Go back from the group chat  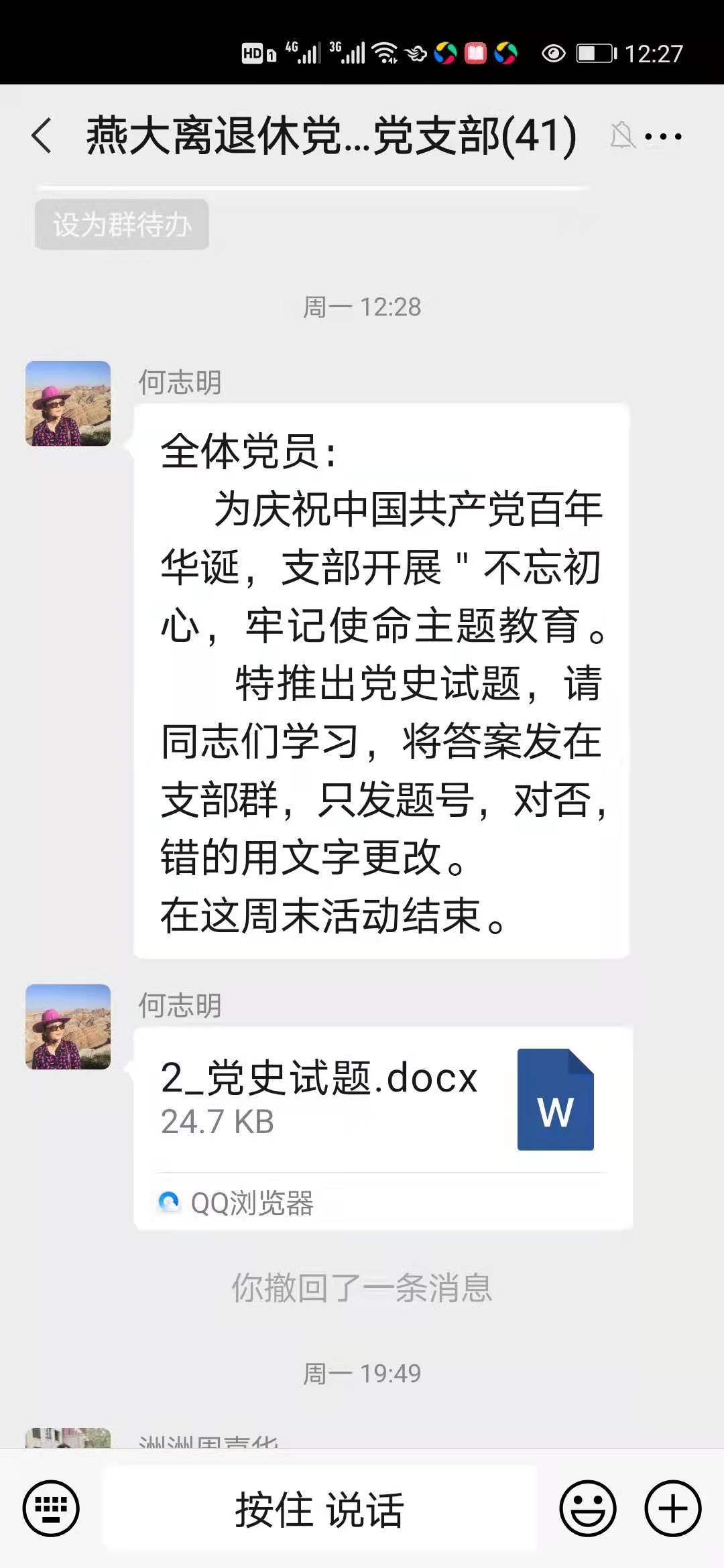click(x=42, y=136)
